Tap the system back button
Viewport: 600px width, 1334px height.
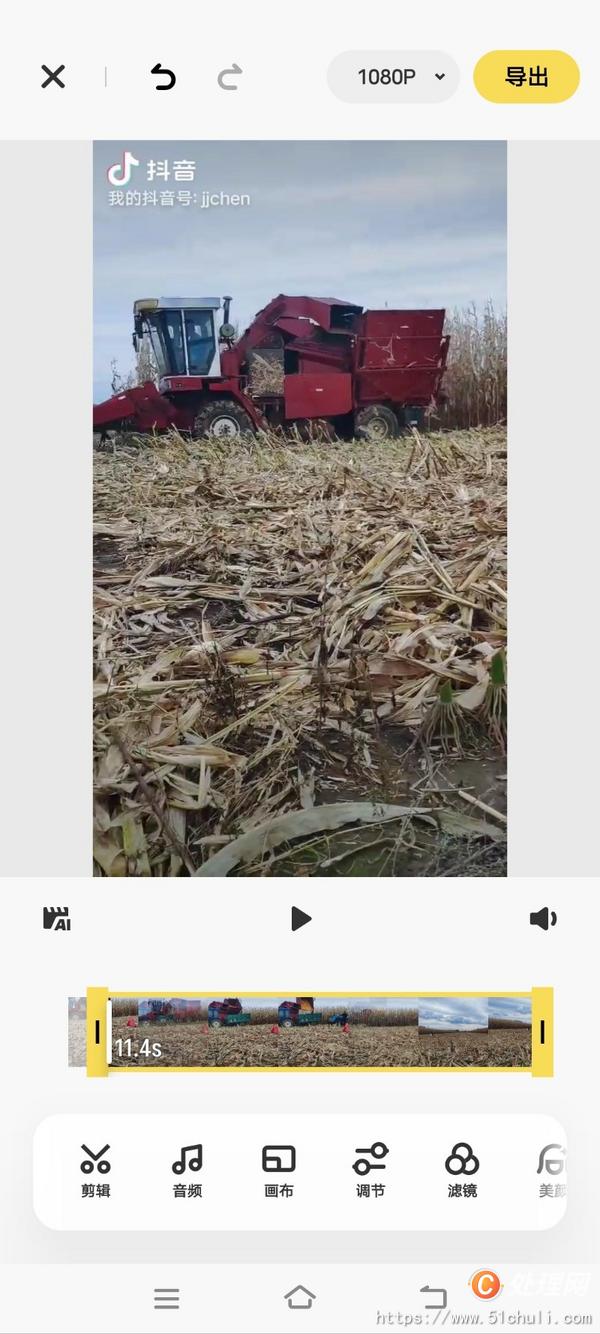(433, 1298)
